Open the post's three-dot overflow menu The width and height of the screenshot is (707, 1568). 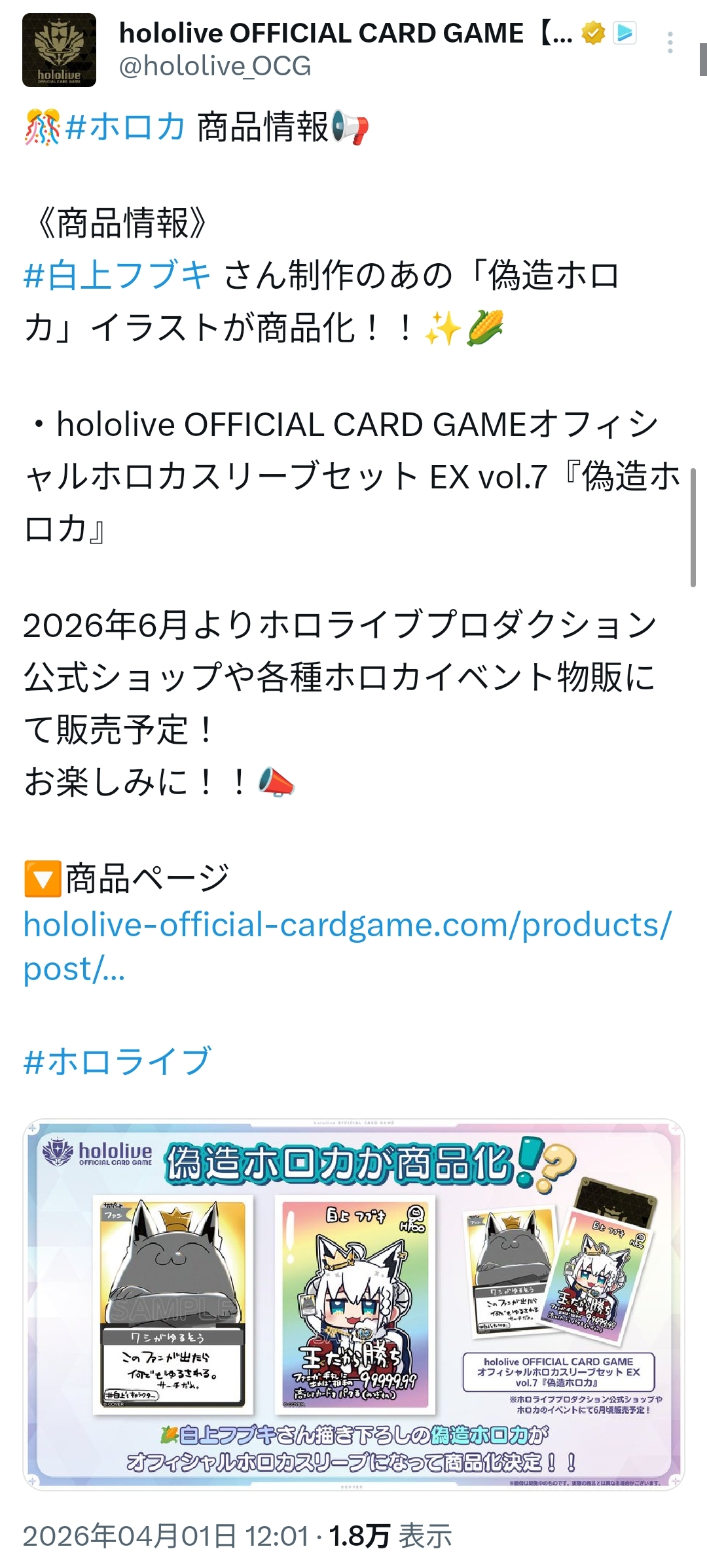[x=670, y=43]
